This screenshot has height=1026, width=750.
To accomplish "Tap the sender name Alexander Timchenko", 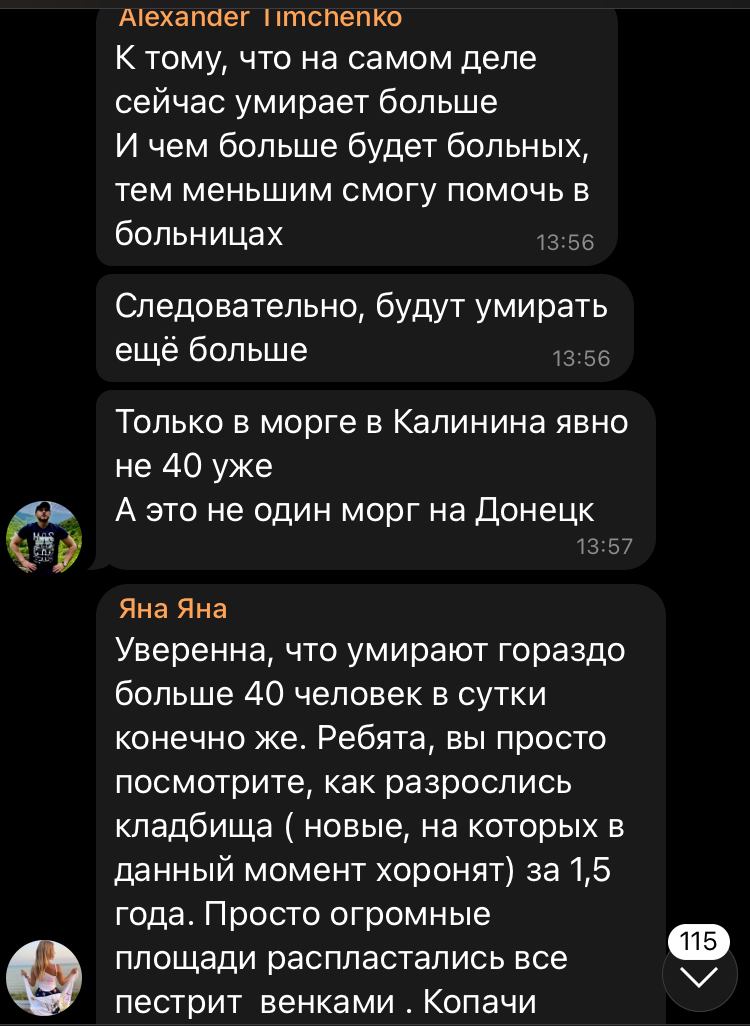I will (x=260, y=17).
